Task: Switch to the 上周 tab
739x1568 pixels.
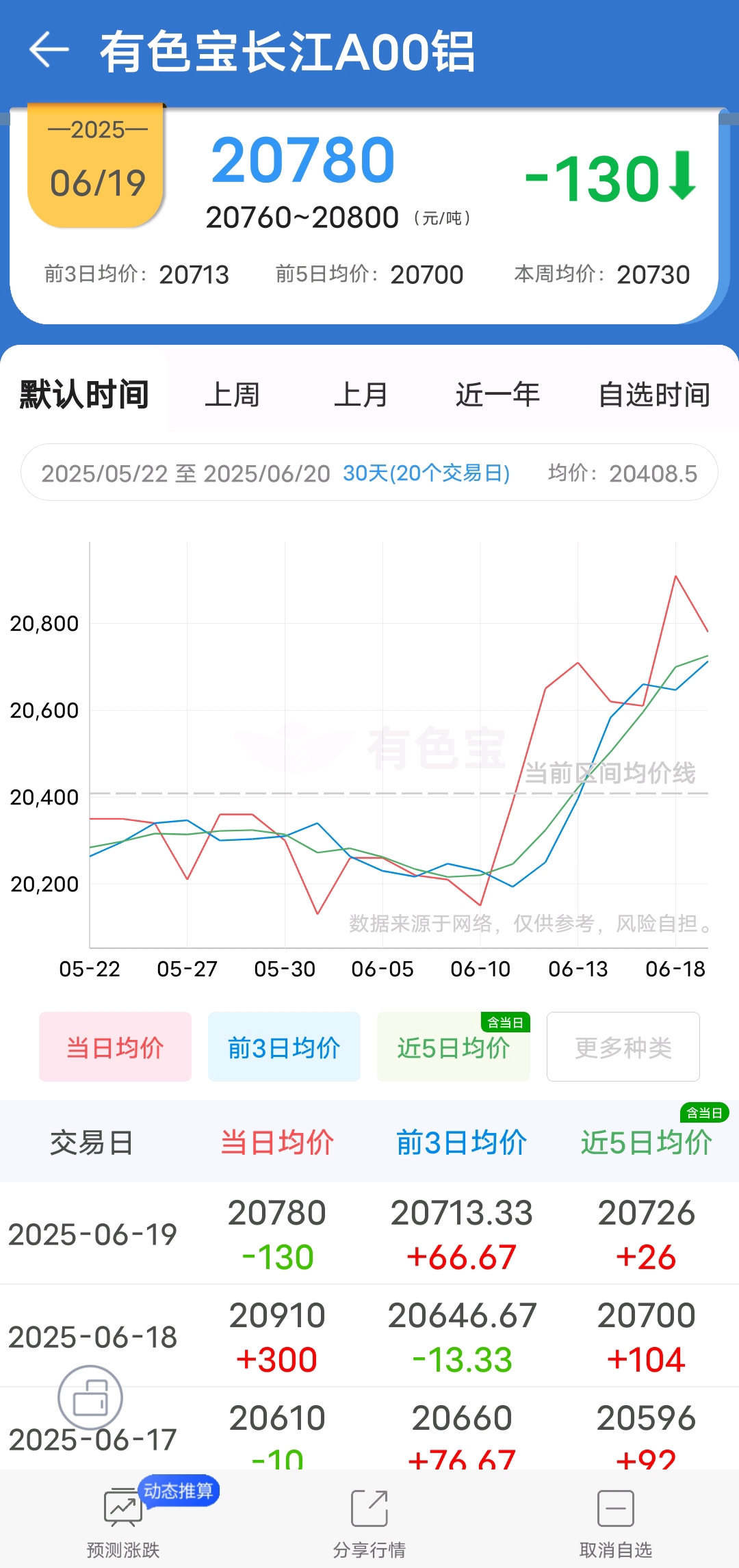Action: [233, 395]
